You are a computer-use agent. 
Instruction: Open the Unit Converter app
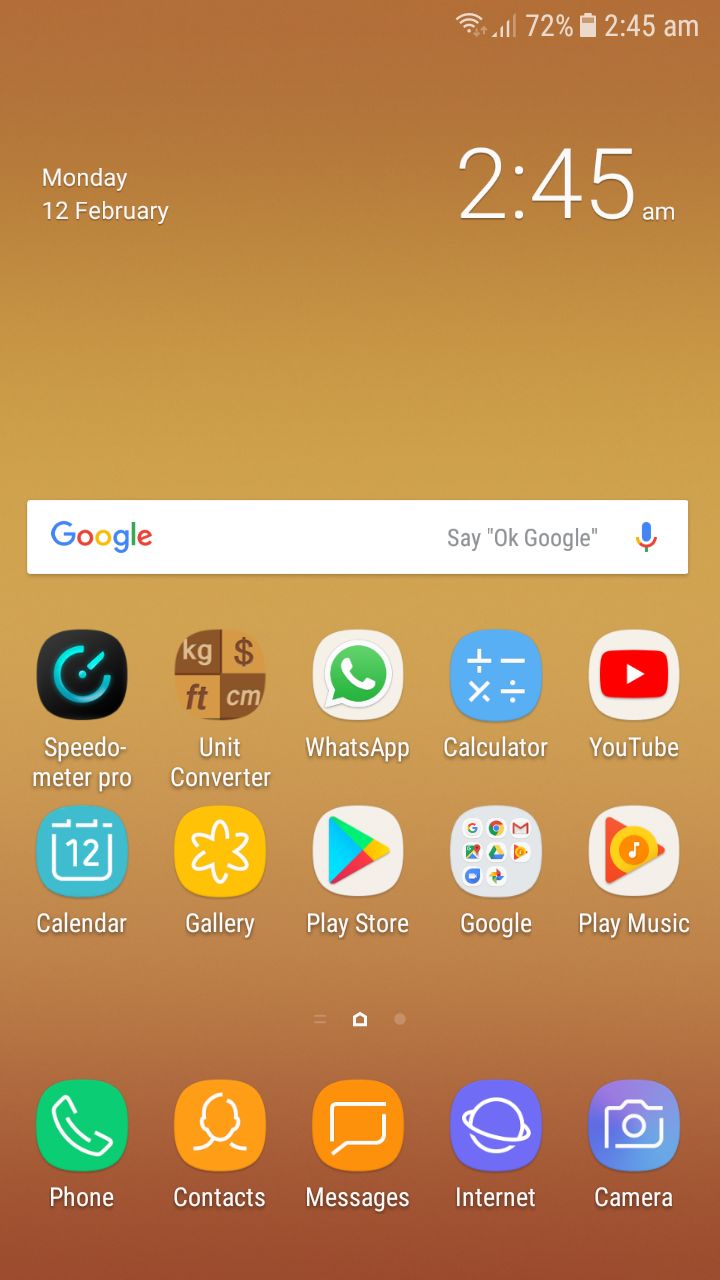pos(220,676)
